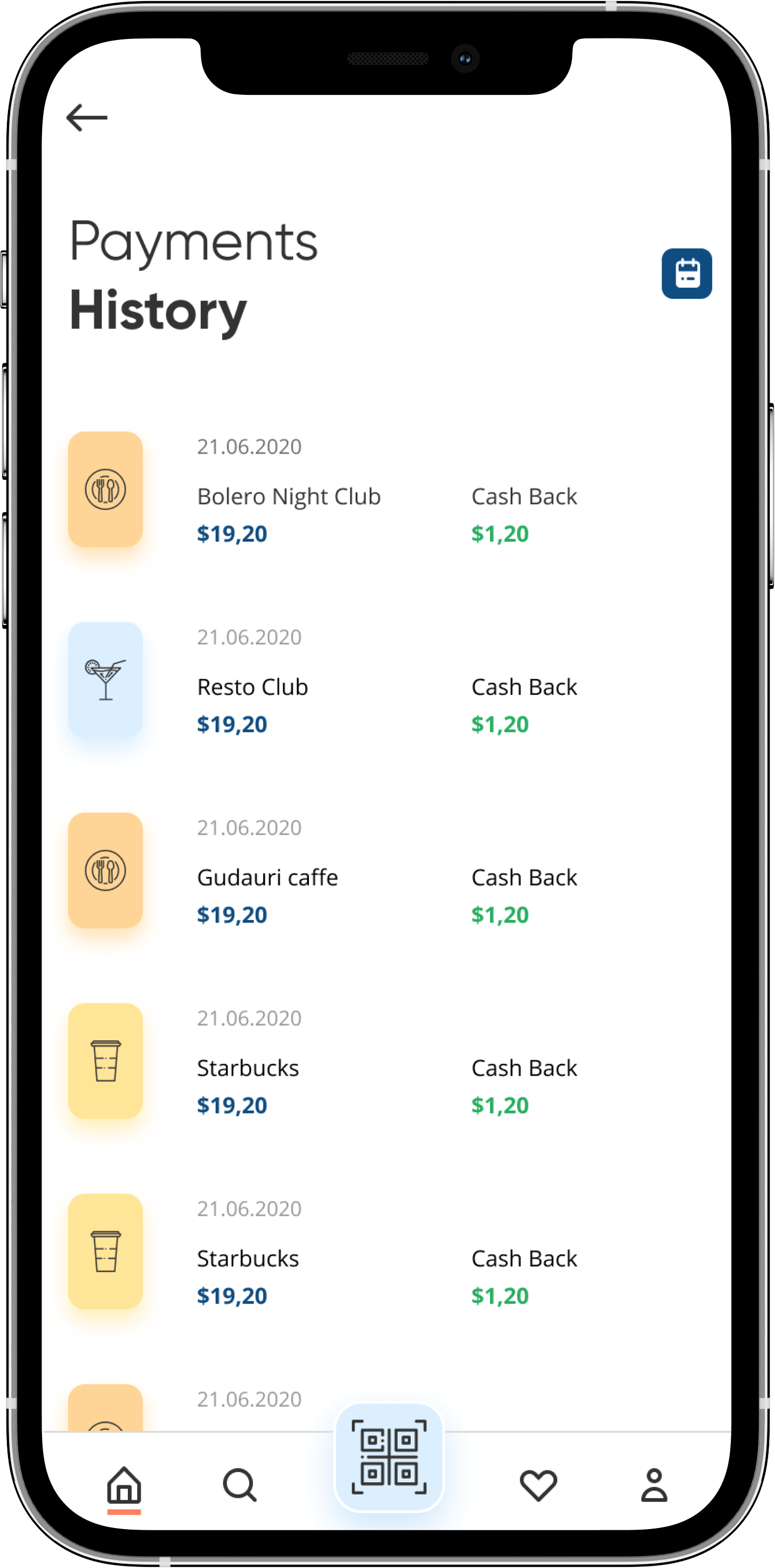Launch the QR code scanner

(x=389, y=1457)
